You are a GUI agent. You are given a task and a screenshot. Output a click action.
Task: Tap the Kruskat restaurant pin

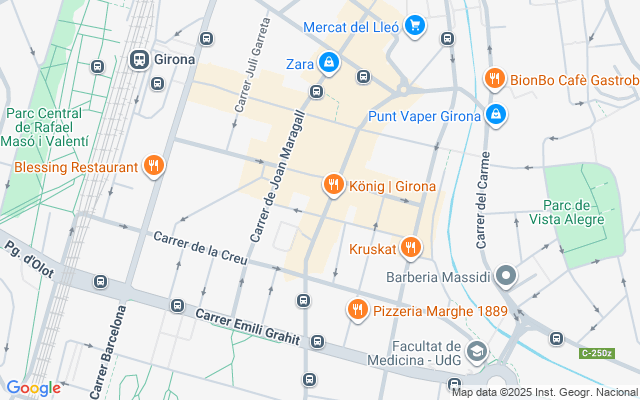point(410,247)
